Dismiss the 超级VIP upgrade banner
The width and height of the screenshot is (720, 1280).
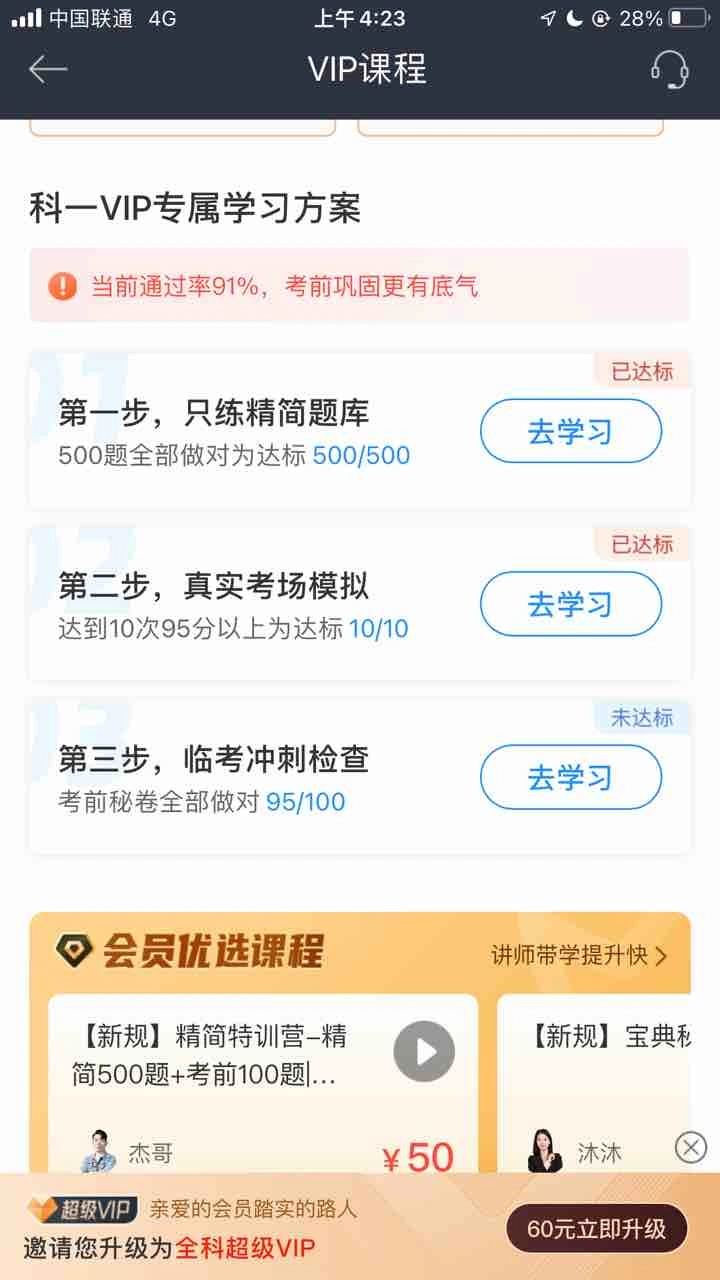tap(690, 1147)
